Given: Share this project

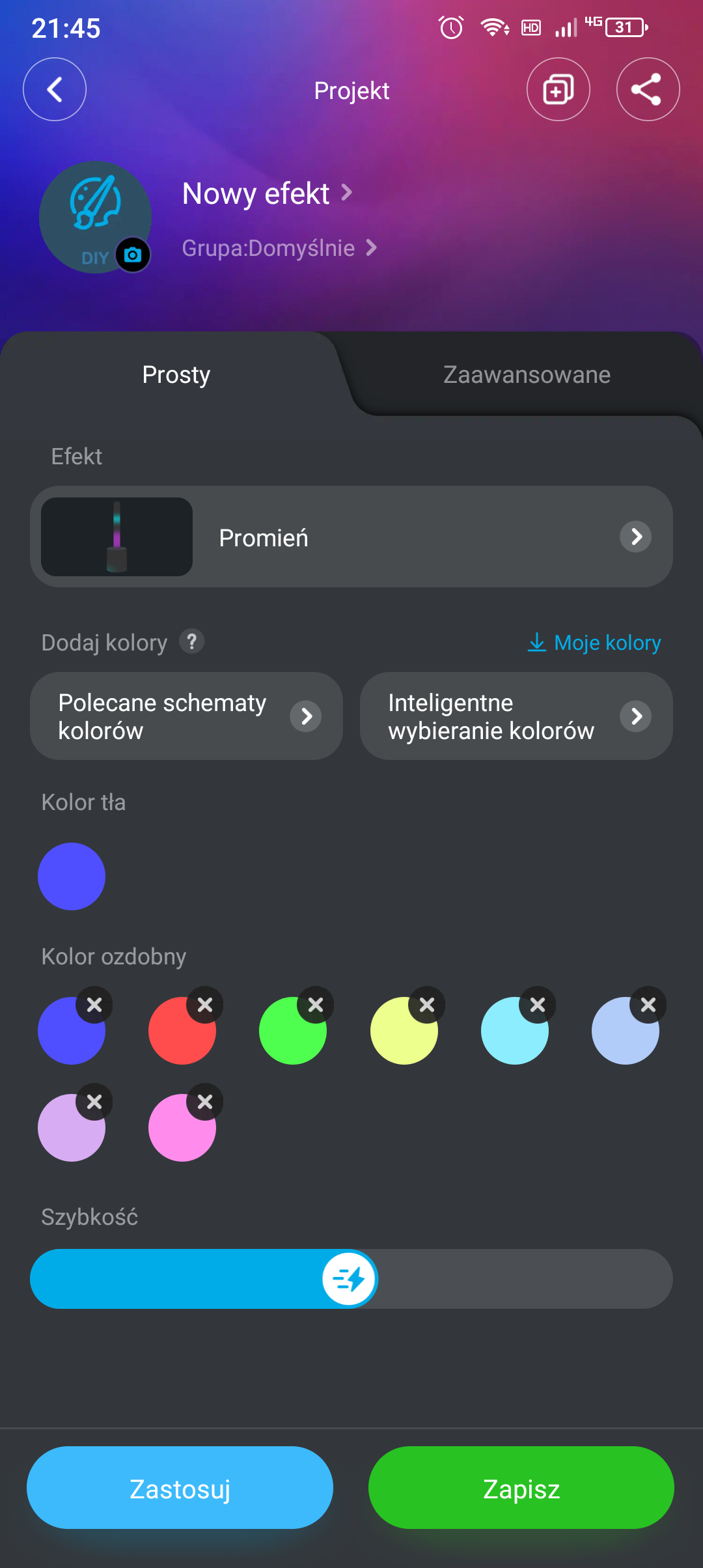Looking at the screenshot, I should click(x=648, y=89).
